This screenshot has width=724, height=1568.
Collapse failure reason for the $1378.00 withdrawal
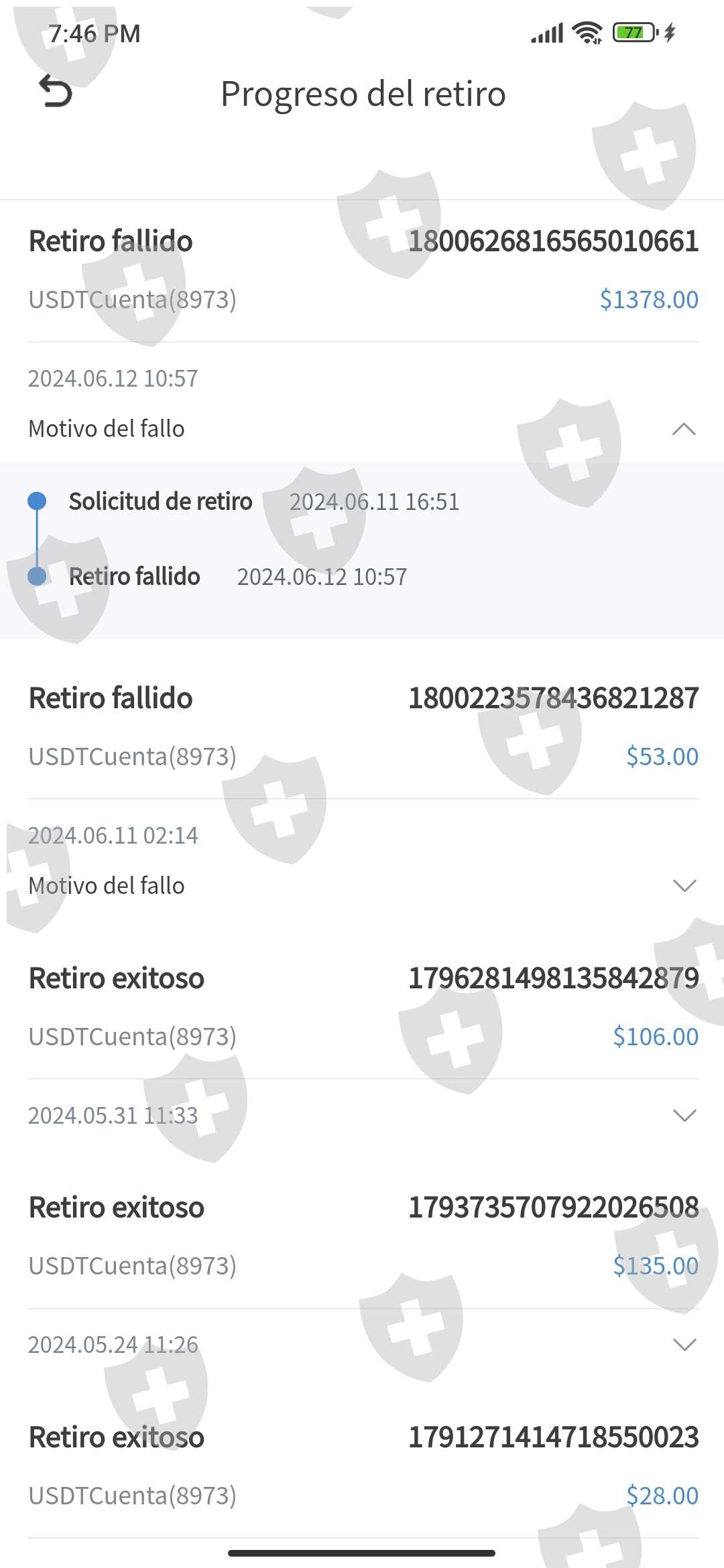point(684,429)
